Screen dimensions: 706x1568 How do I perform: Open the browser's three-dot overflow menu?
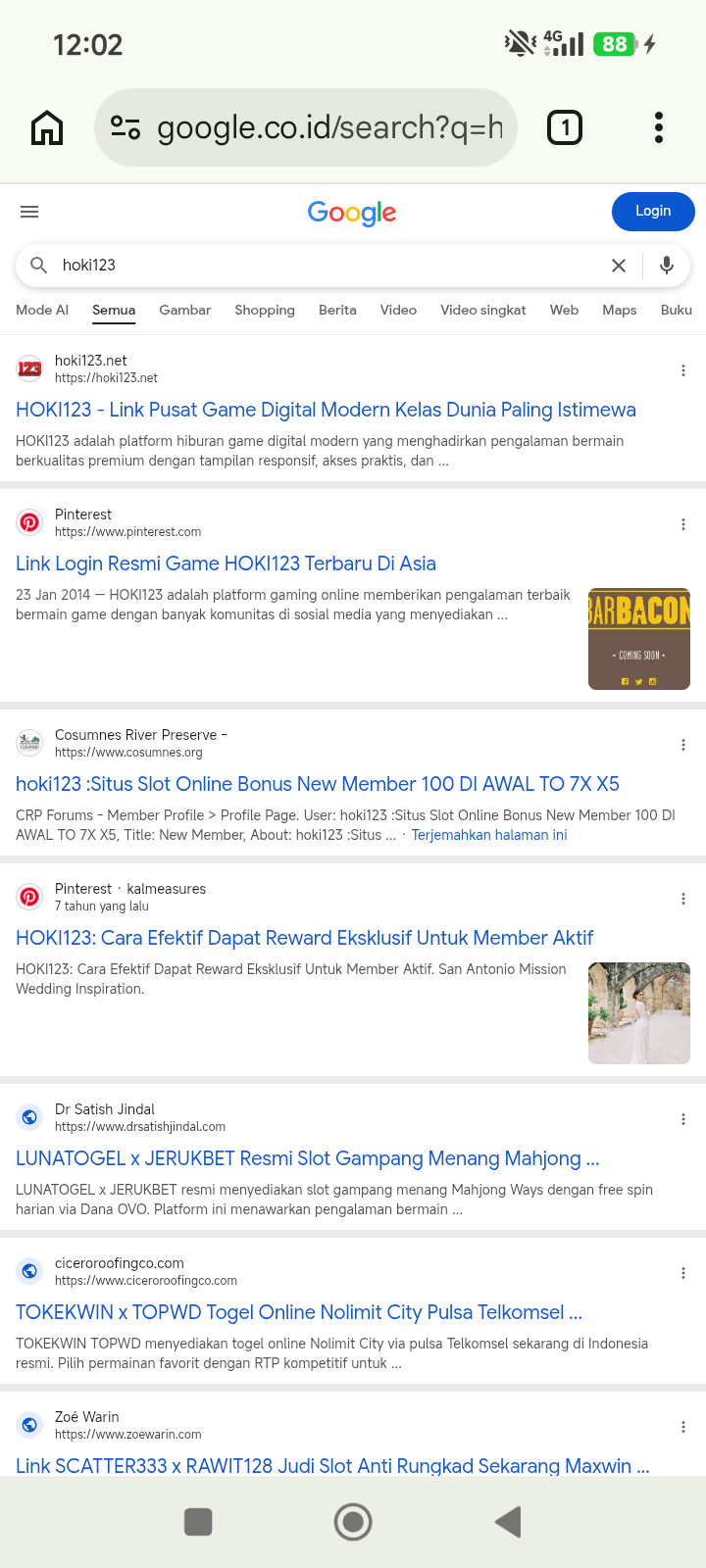(659, 127)
